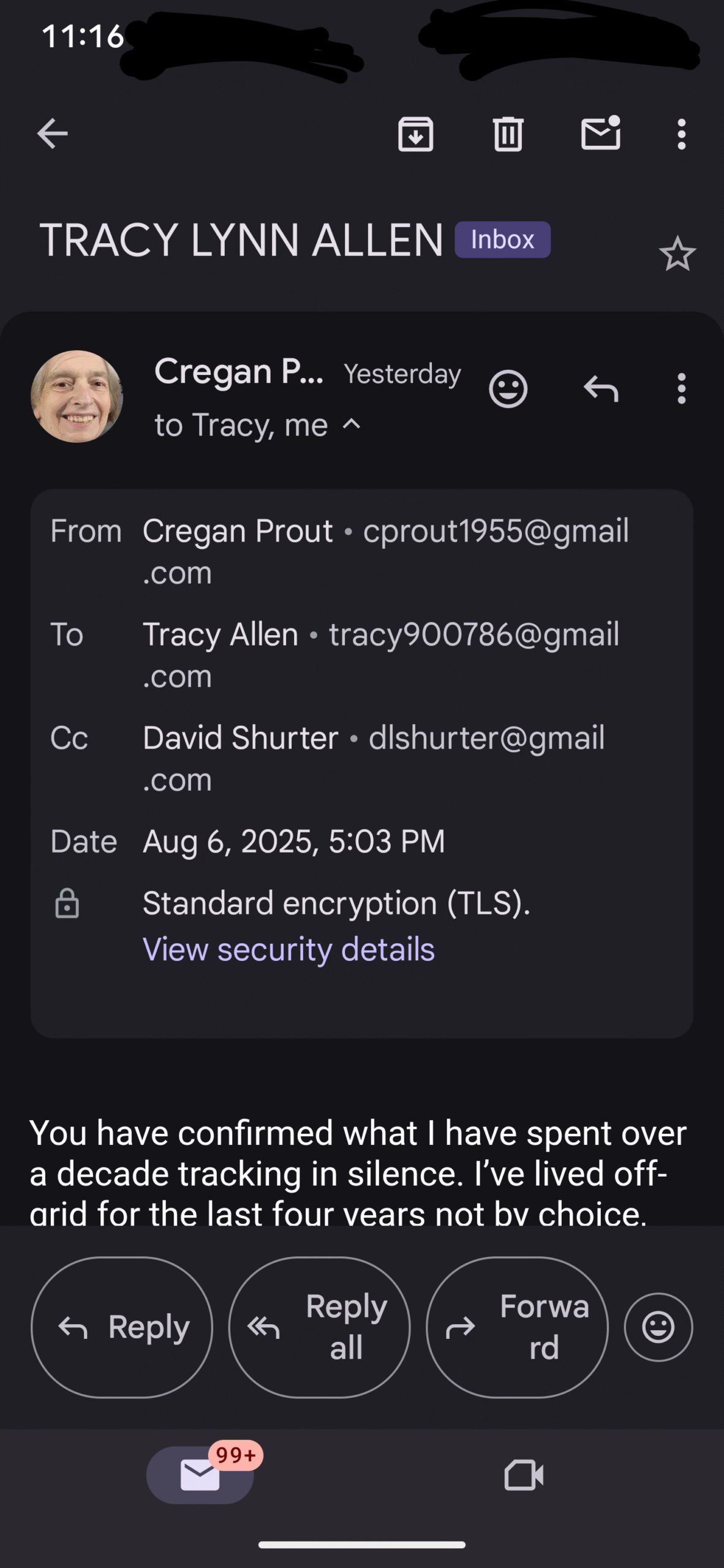Switch to the Meet video tab

(x=524, y=1475)
